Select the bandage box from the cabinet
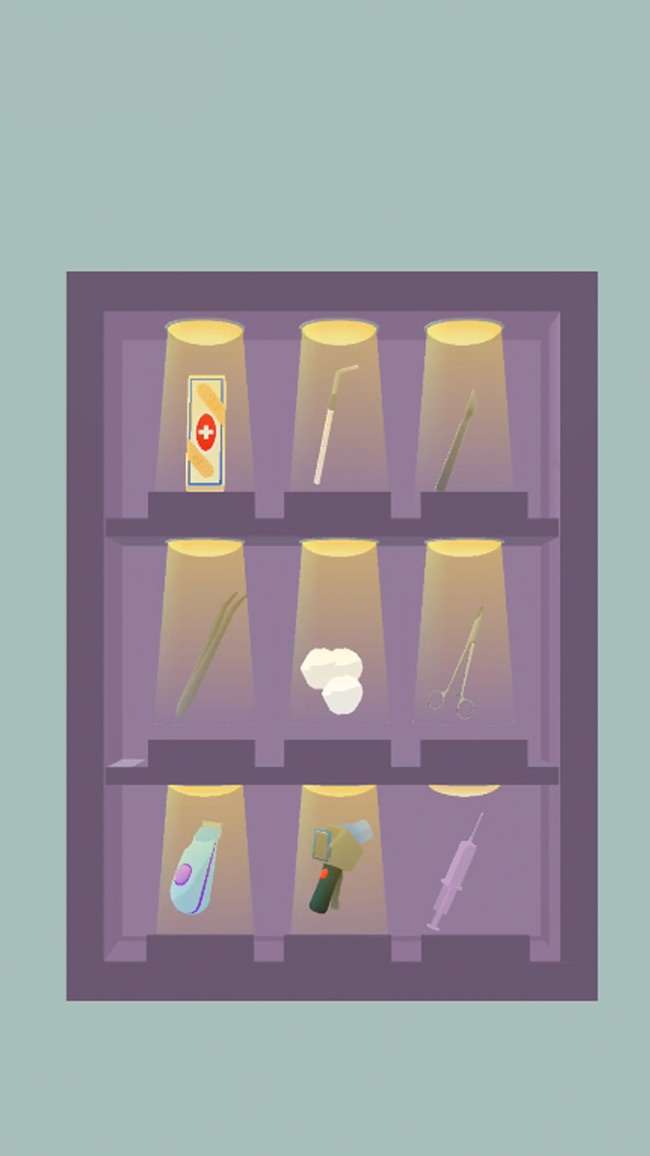 click(x=205, y=433)
